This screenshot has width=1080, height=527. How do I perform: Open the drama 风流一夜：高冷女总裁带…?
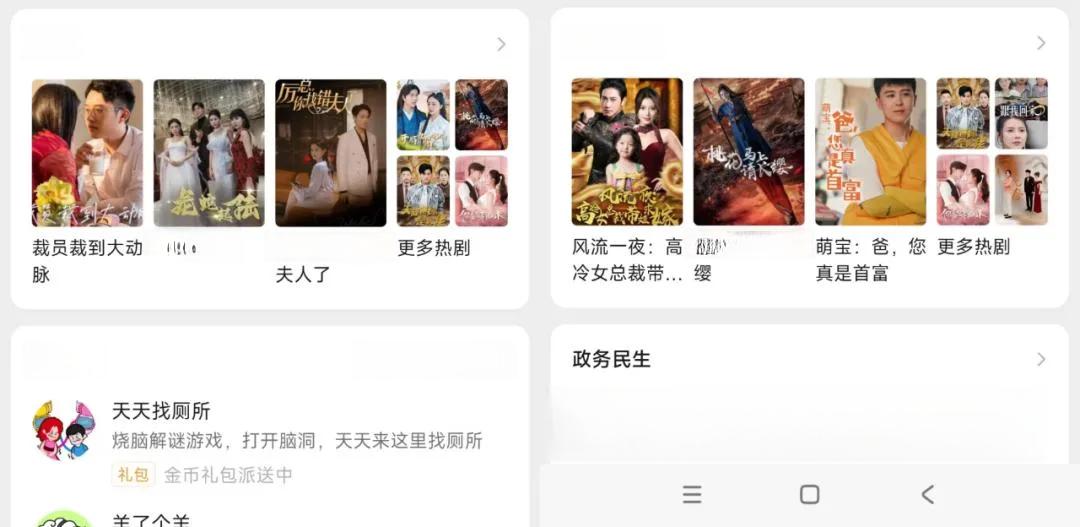pos(627,152)
